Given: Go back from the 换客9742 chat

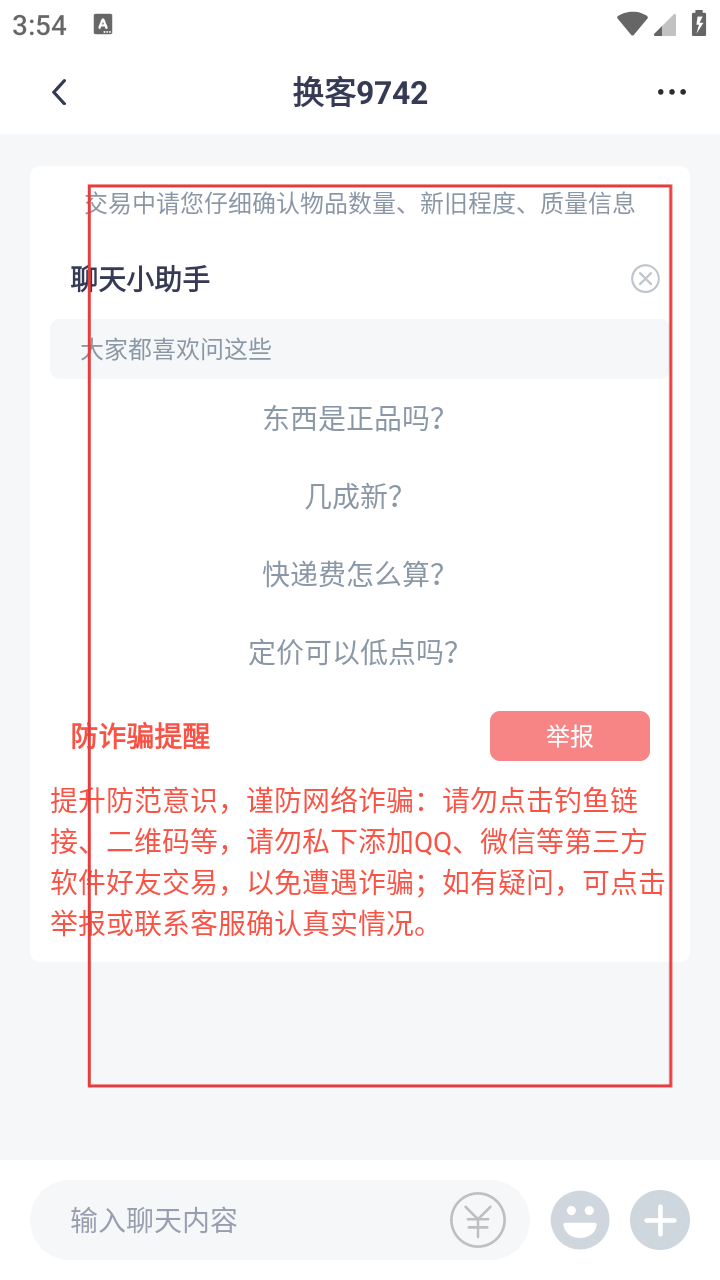Looking at the screenshot, I should coord(60,93).
